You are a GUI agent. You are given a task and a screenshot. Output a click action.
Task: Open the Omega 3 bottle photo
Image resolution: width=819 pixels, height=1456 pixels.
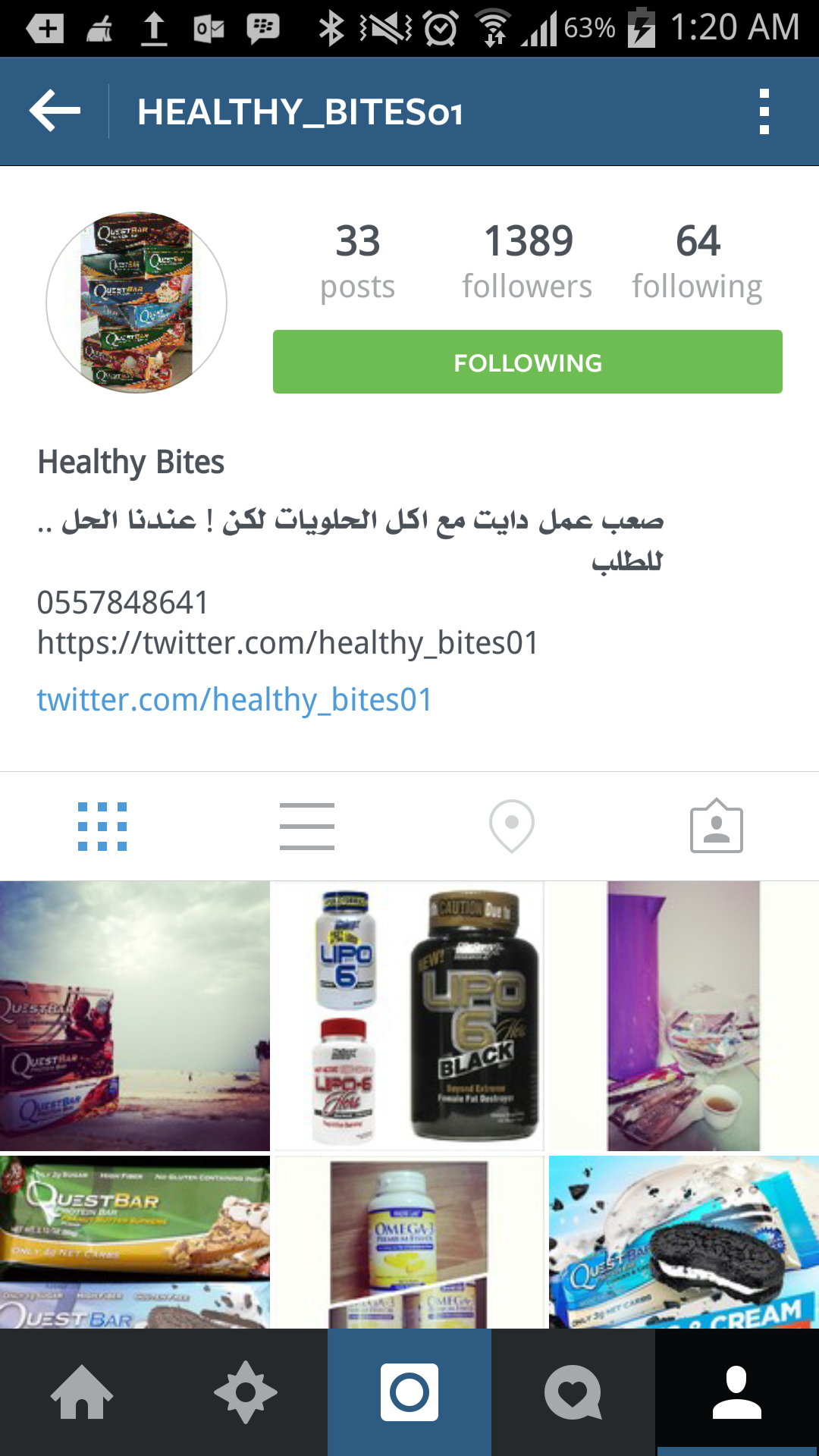tap(409, 1241)
